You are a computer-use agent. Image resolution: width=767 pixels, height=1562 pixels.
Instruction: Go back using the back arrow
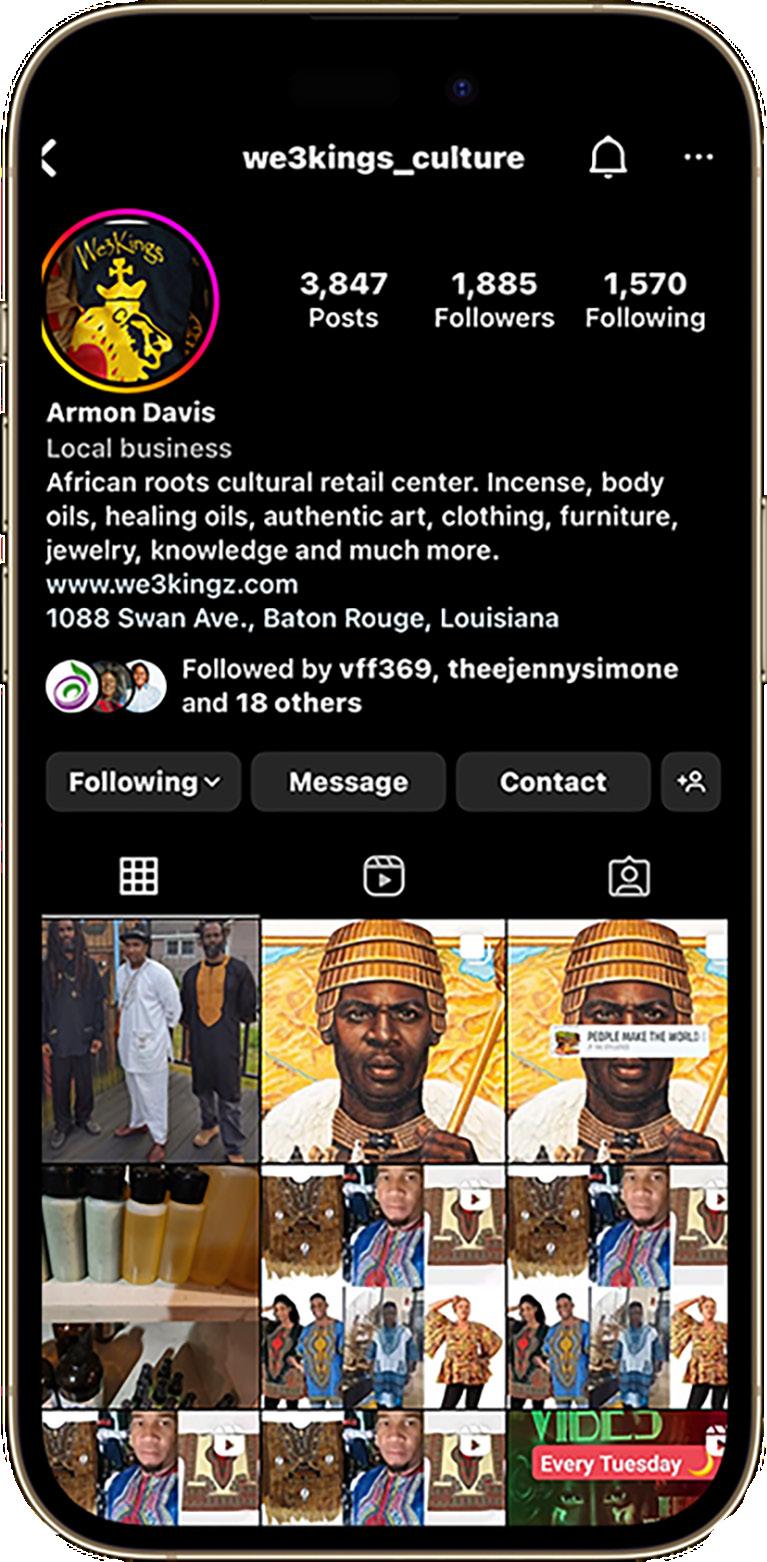pyautogui.click(x=48, y=159)
